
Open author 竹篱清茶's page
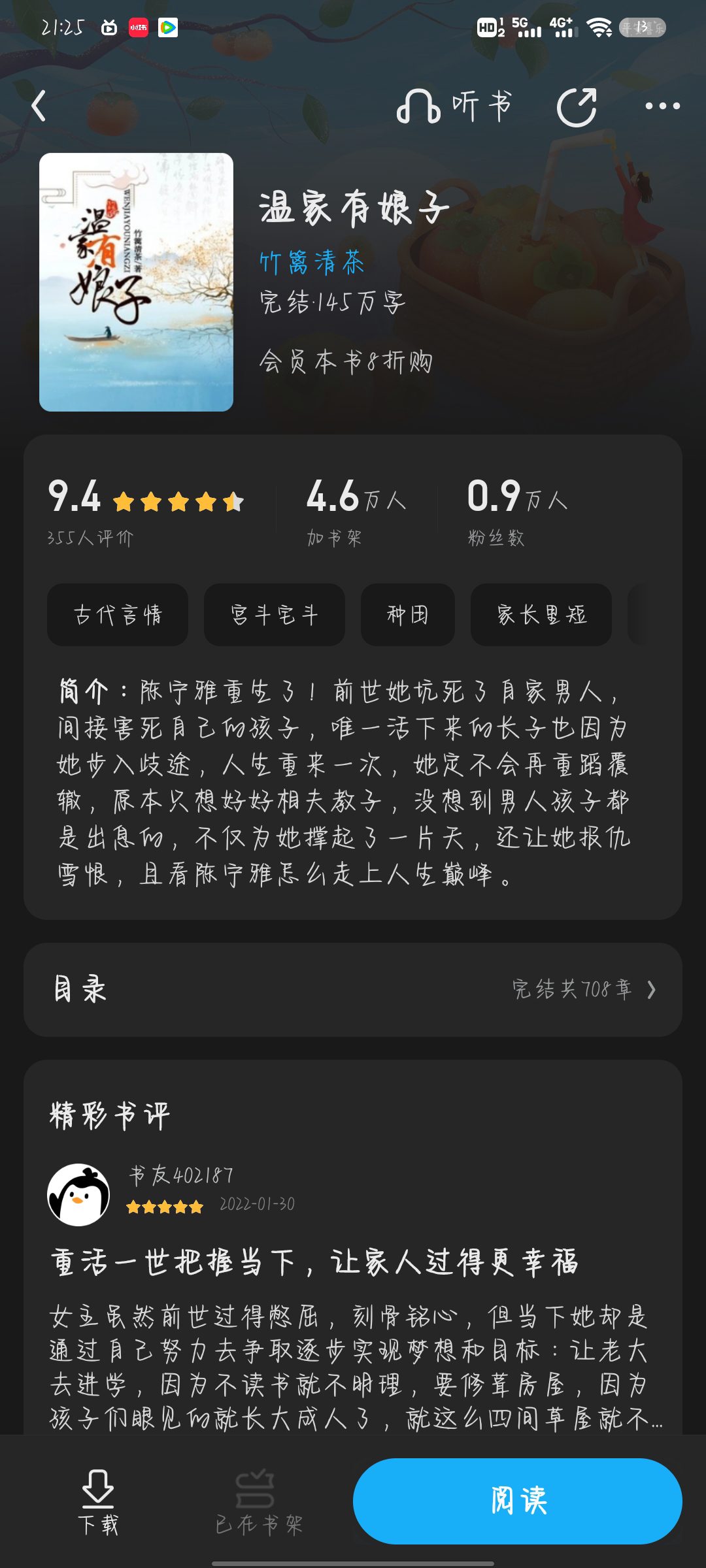[312, 263]
